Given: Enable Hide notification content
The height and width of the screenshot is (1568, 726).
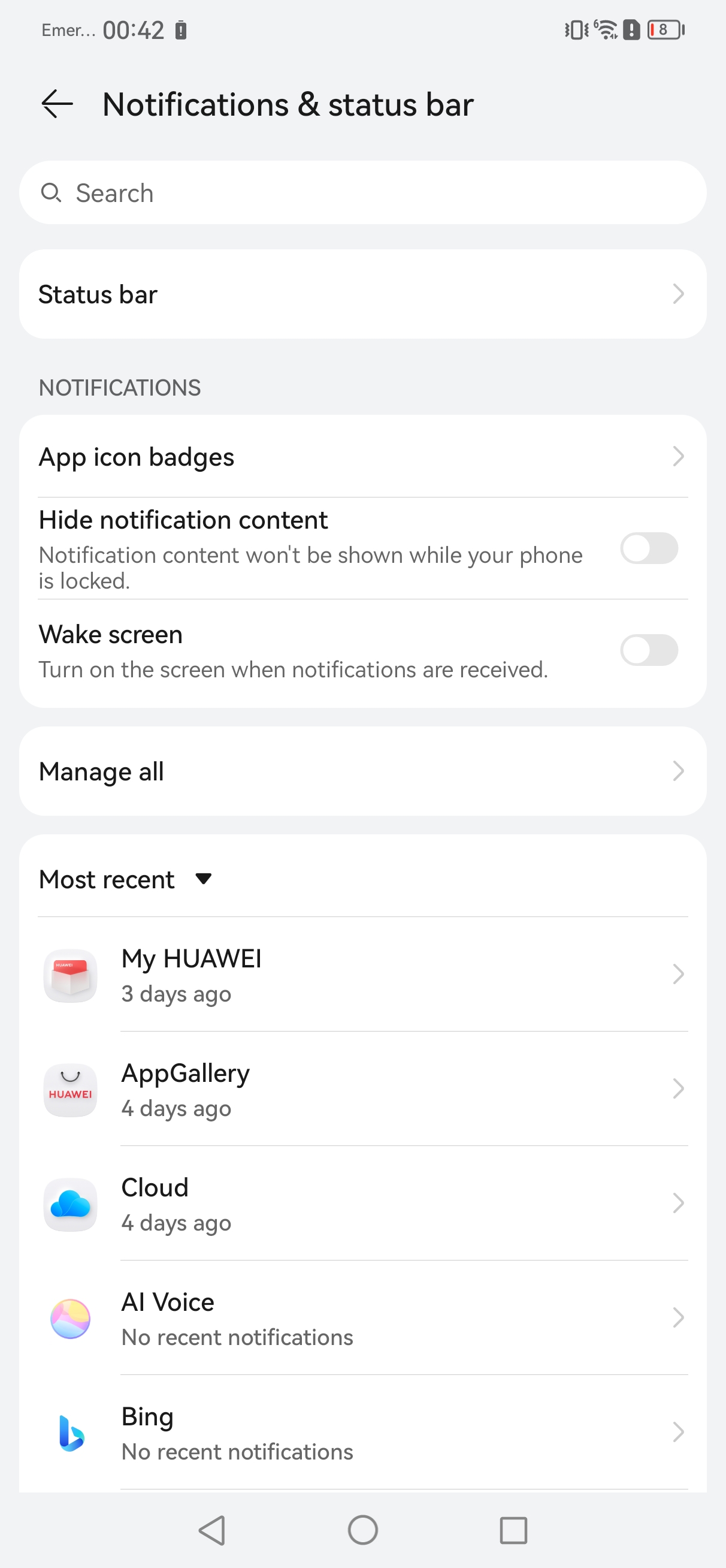Looking at the screenshot, I should [x=648, y=548].
